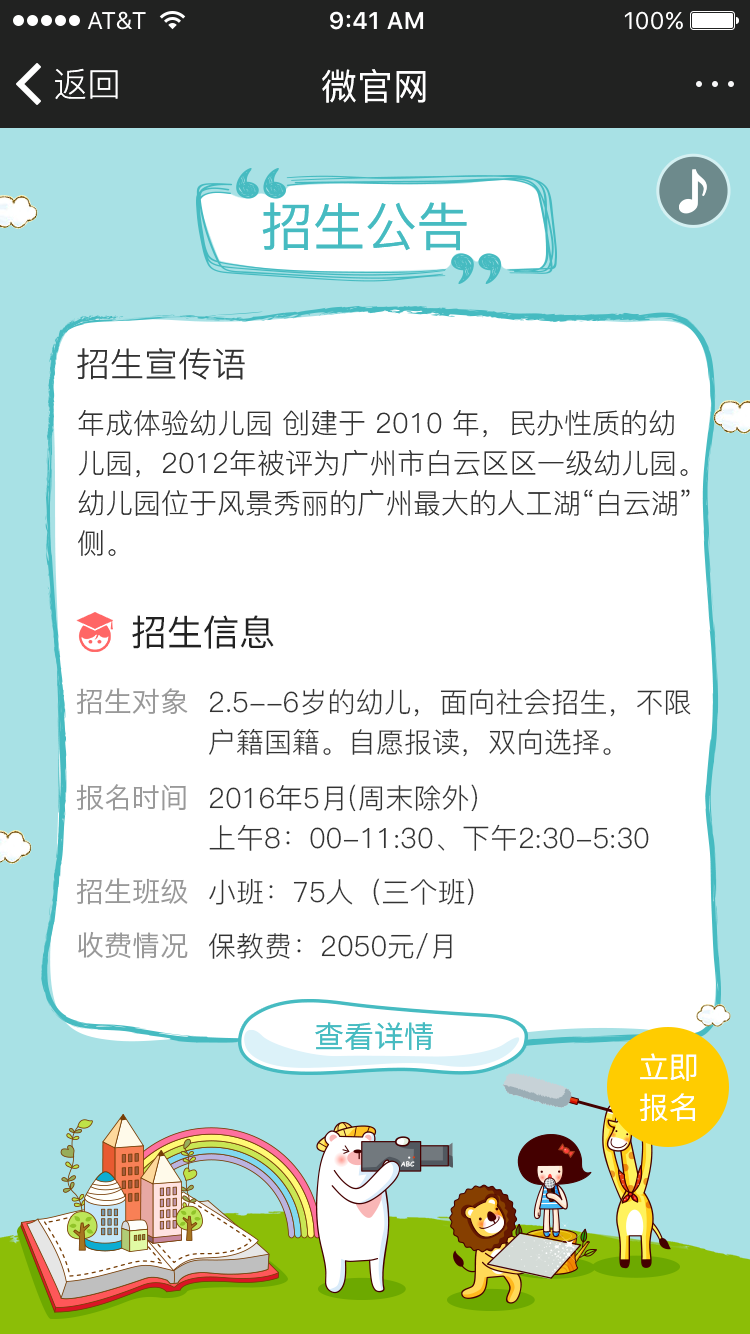Open the three-dot overflow menu
This screenshot has height=1334, width=750.
coord(714,85)
